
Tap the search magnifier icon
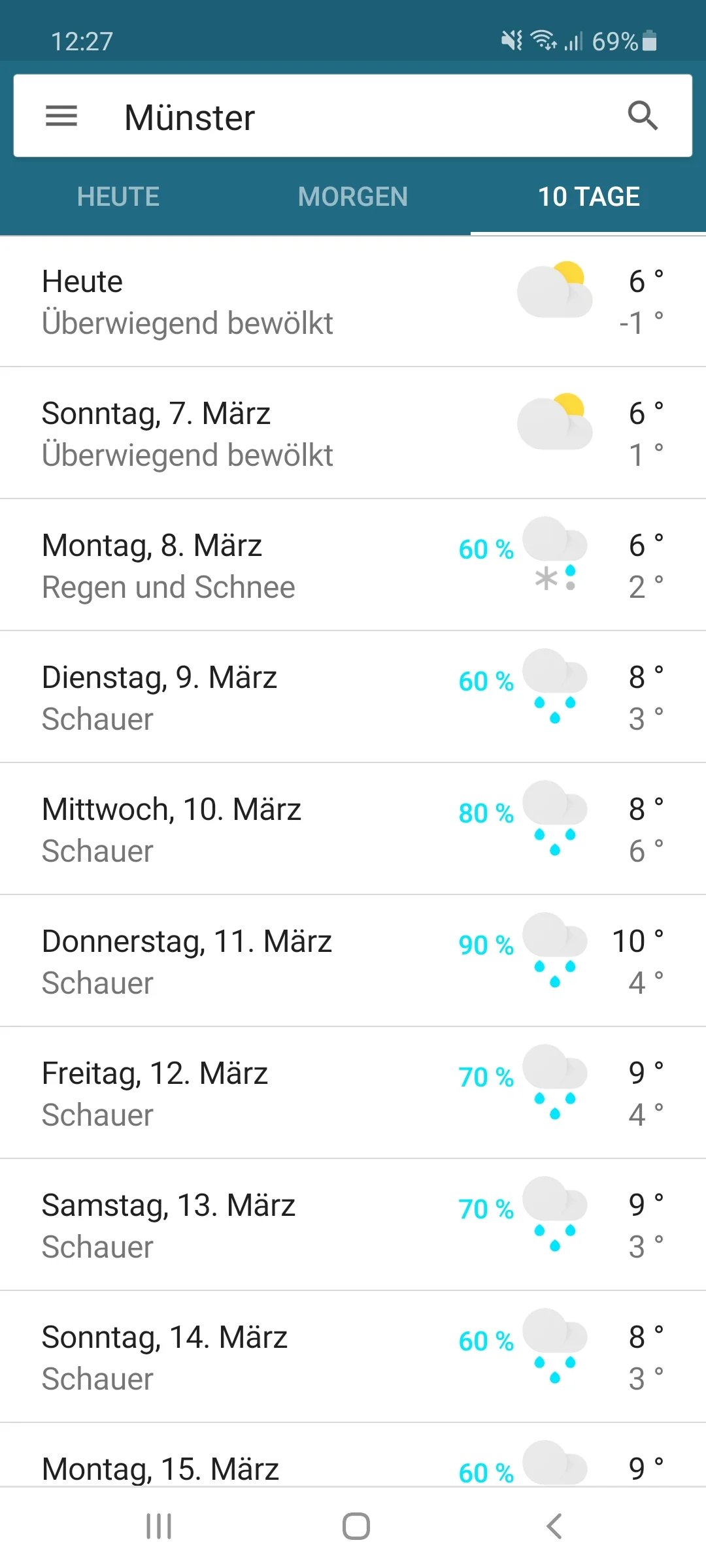643,116
